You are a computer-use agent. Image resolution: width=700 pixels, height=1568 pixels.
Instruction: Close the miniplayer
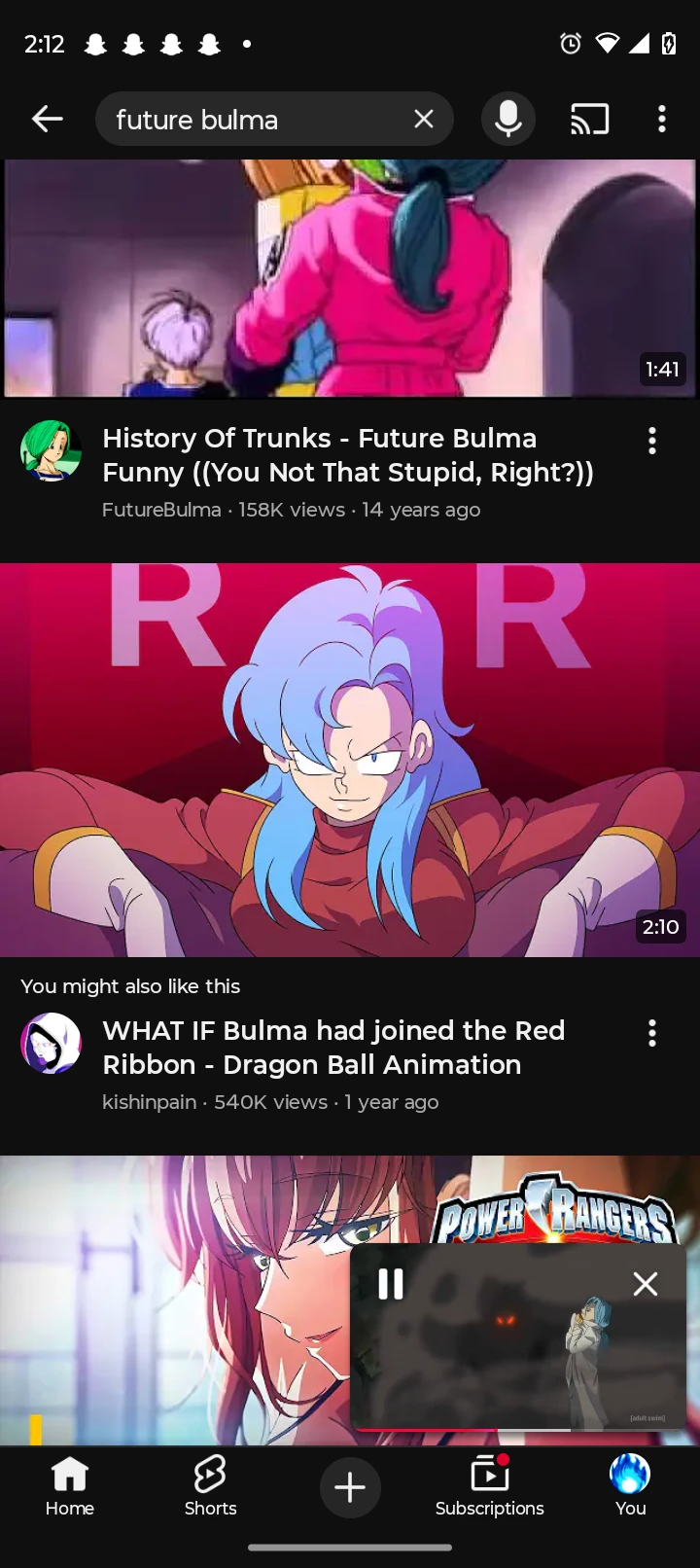[645, 1284]
